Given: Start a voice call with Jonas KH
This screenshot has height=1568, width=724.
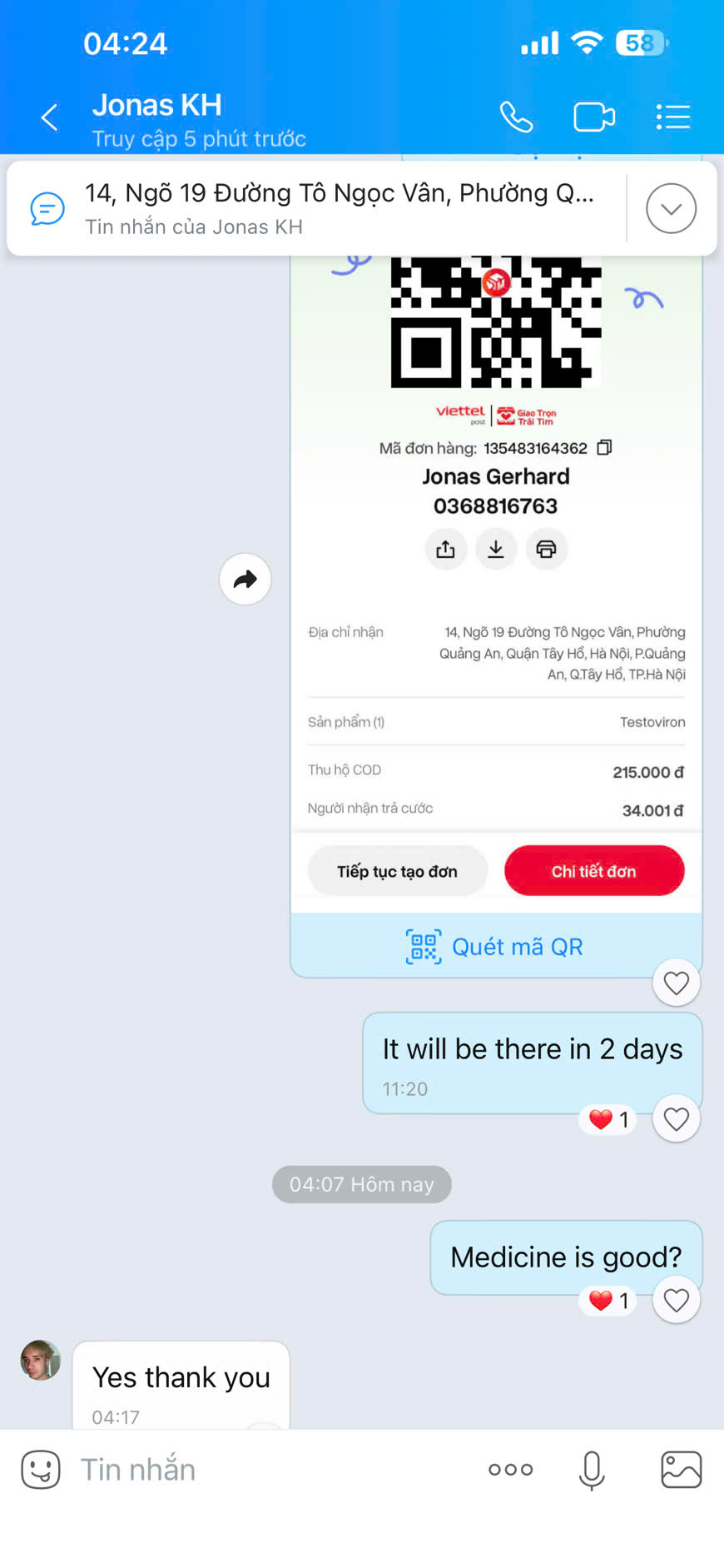Looking at the screenshot, I should (516, 117).
